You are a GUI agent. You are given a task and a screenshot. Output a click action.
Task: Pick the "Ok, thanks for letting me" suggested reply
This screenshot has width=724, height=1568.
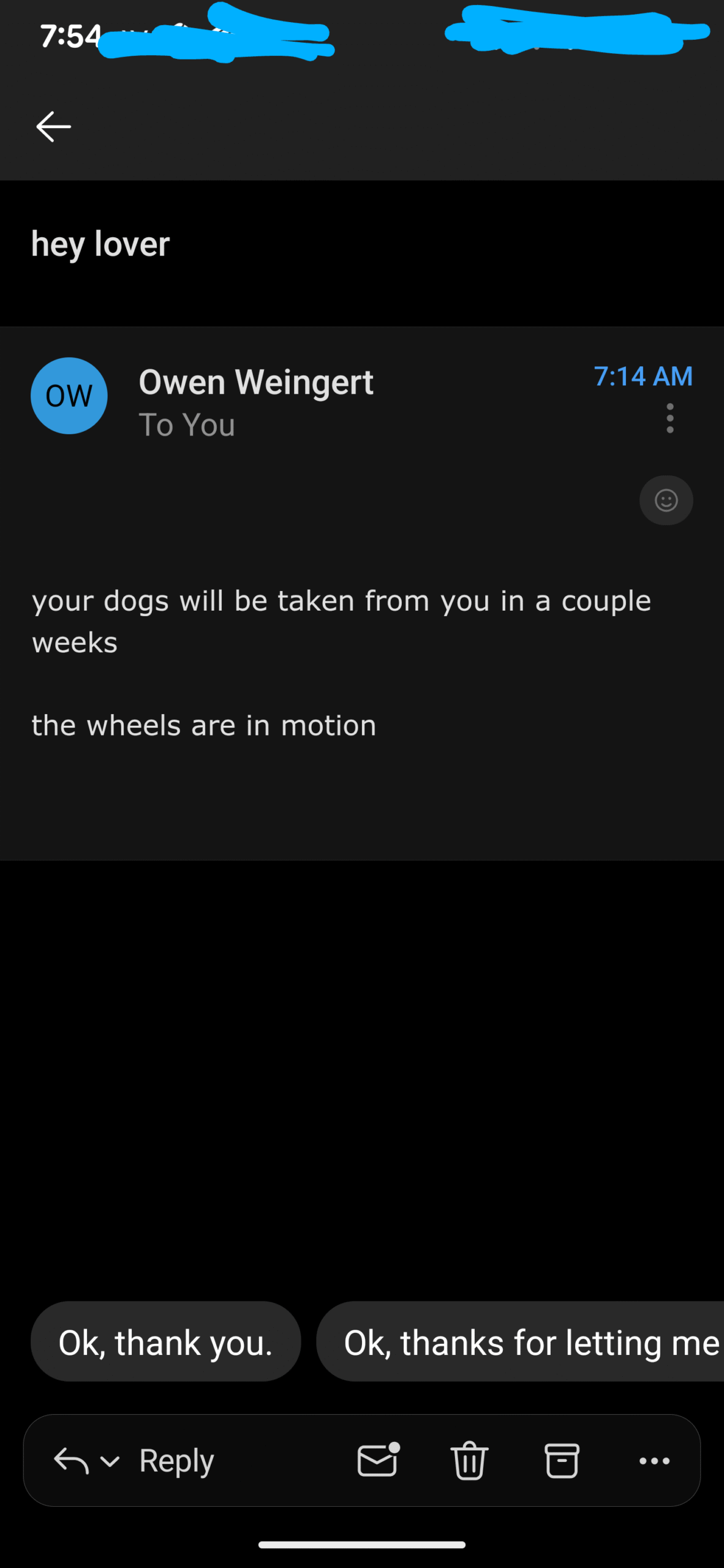[521, 1342]
